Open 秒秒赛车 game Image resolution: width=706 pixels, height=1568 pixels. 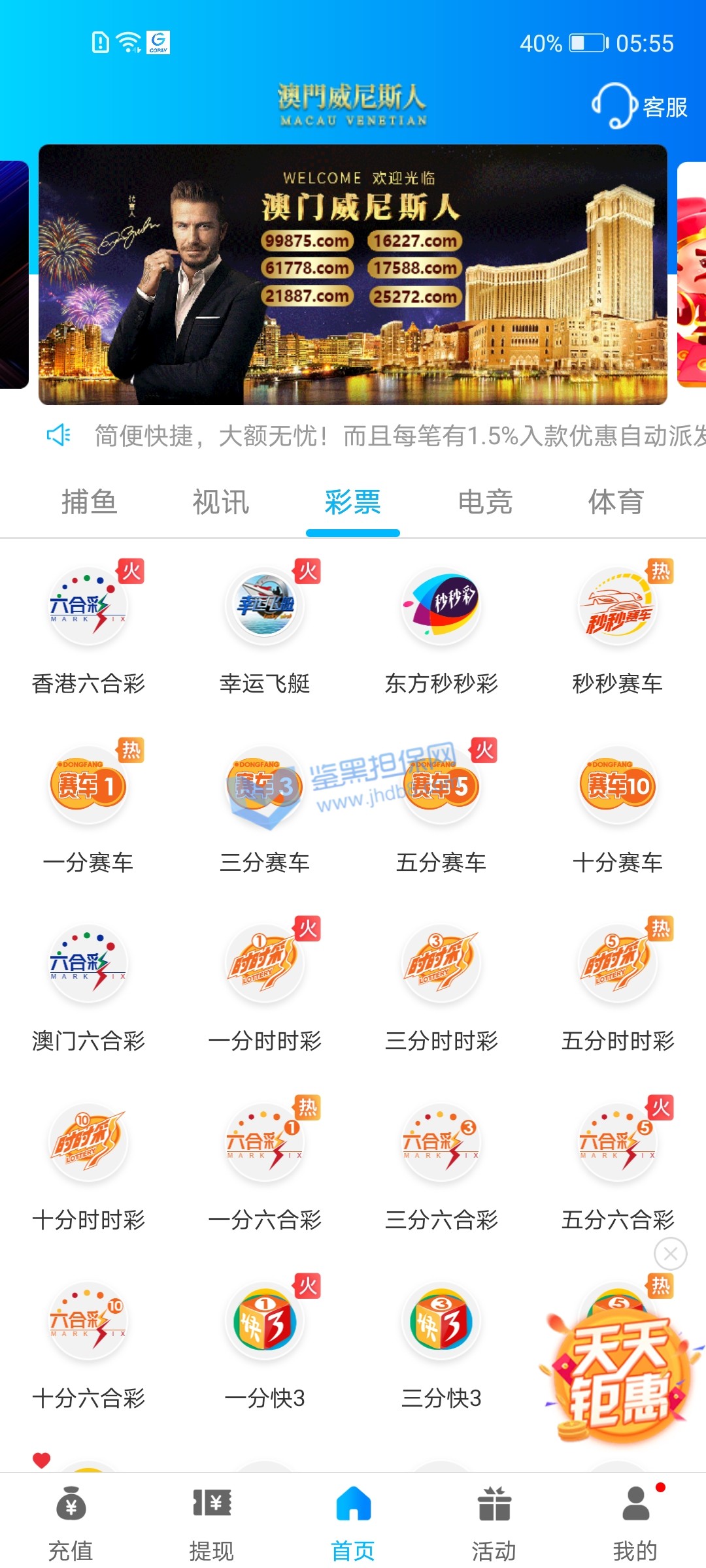click(x=618, y=608)
